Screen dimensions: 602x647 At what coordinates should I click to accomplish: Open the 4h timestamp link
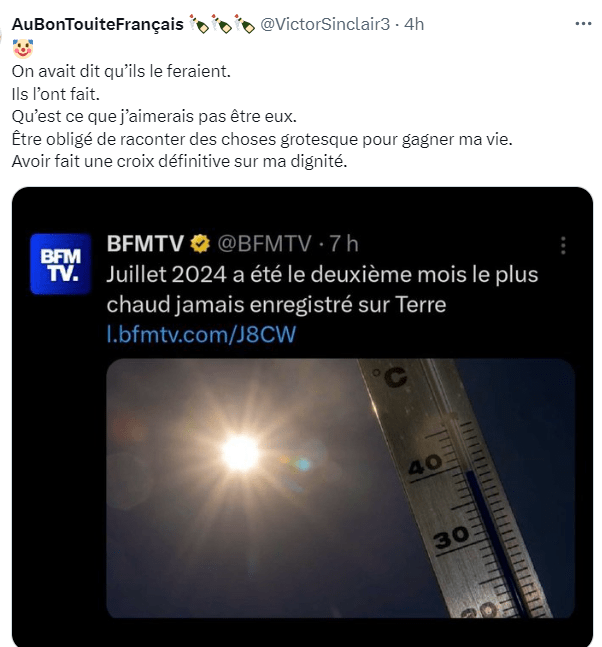[x=414, y=24]
